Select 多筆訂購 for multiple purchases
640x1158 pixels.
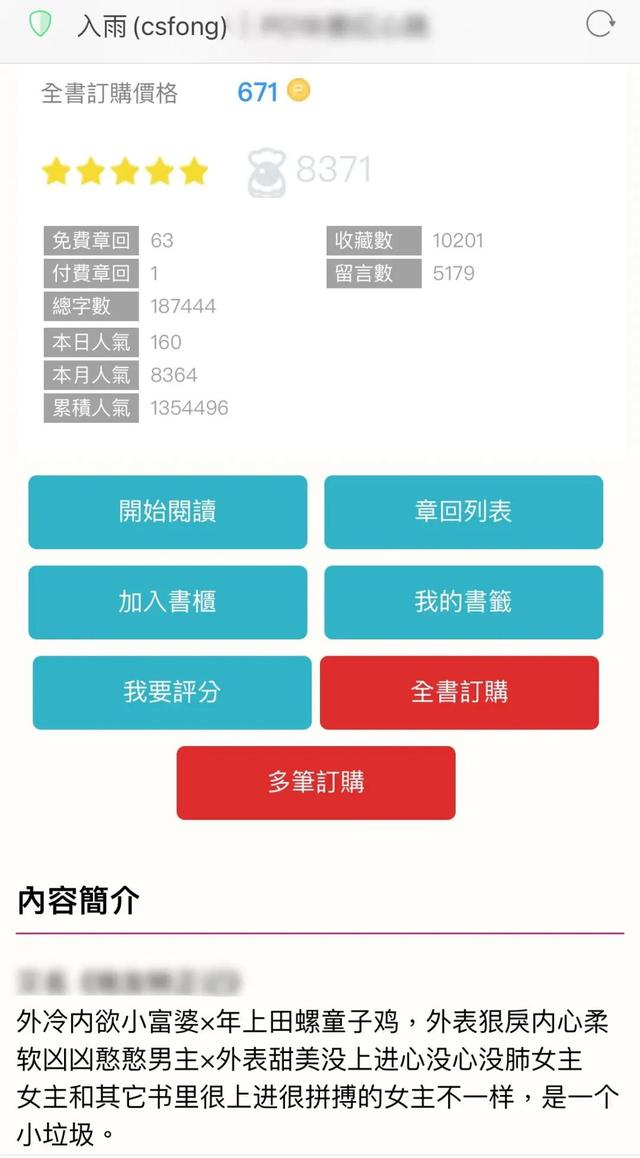click(x=316, y=782)
